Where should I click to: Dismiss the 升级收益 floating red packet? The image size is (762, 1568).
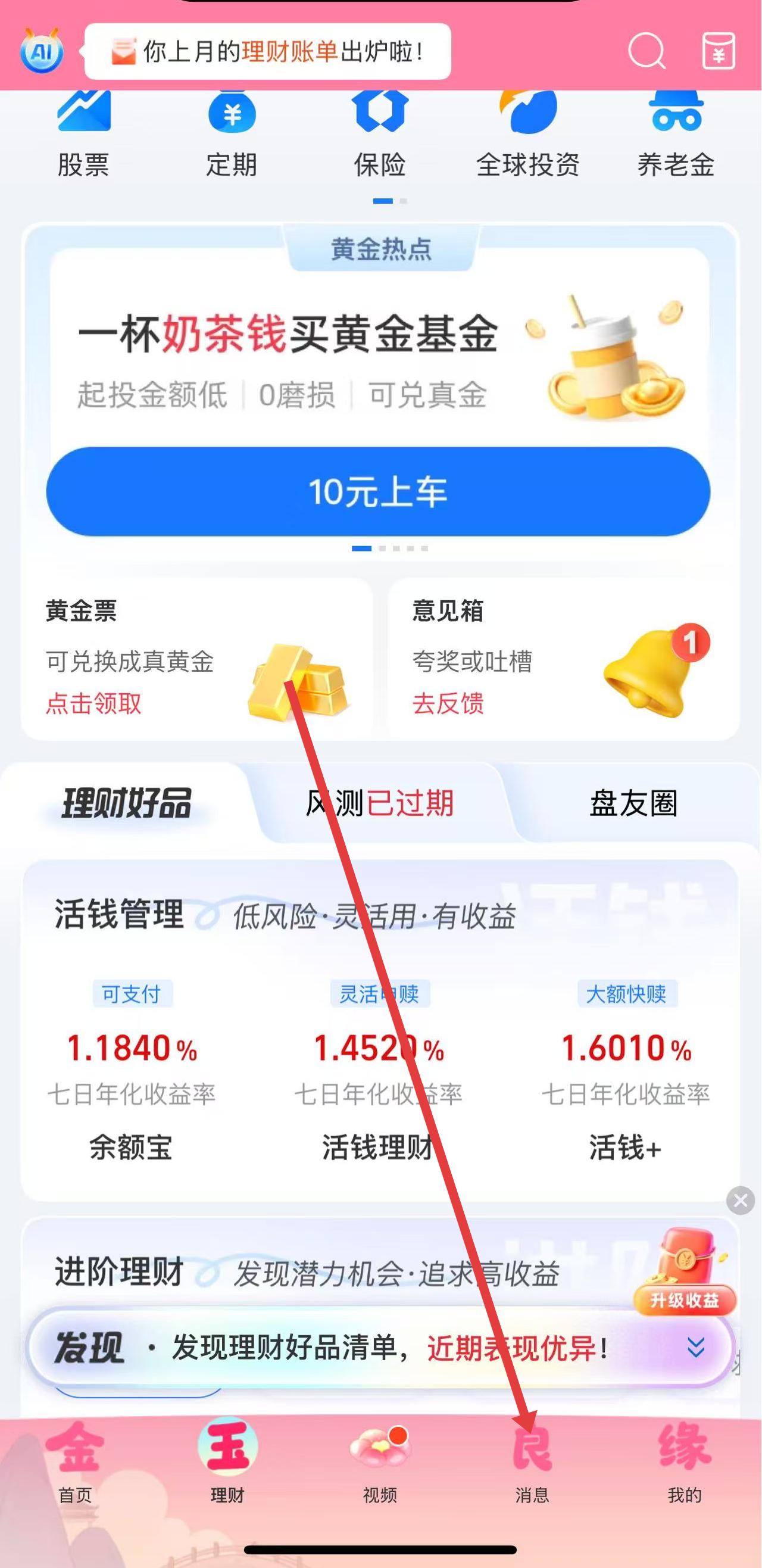(x=740, y=1201)
